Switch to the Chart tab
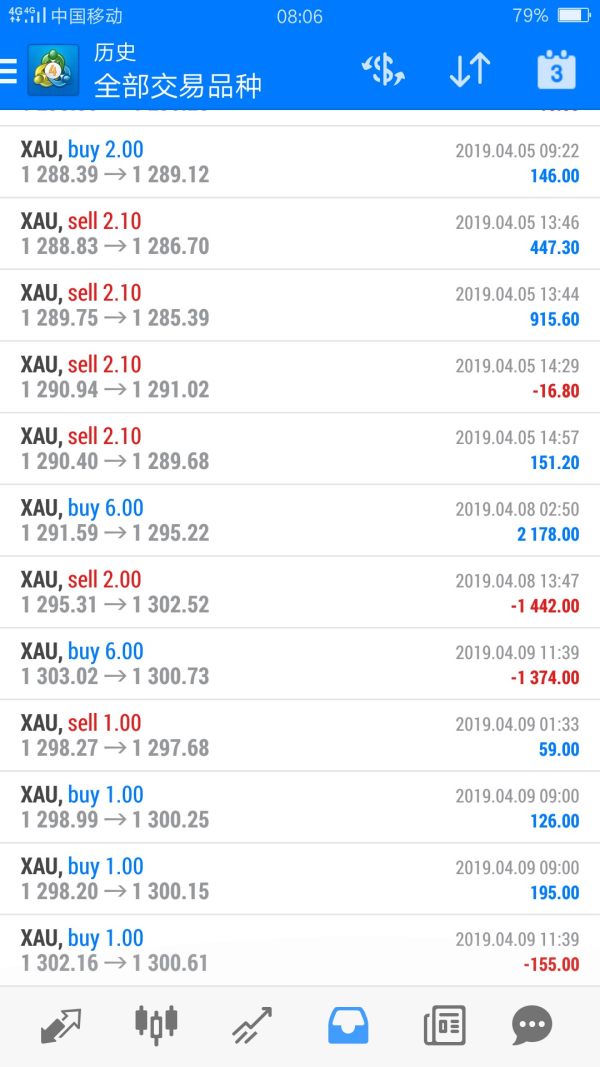Screen dimensions: 600x1067 pyautogui.click(x=156, y=1023)
